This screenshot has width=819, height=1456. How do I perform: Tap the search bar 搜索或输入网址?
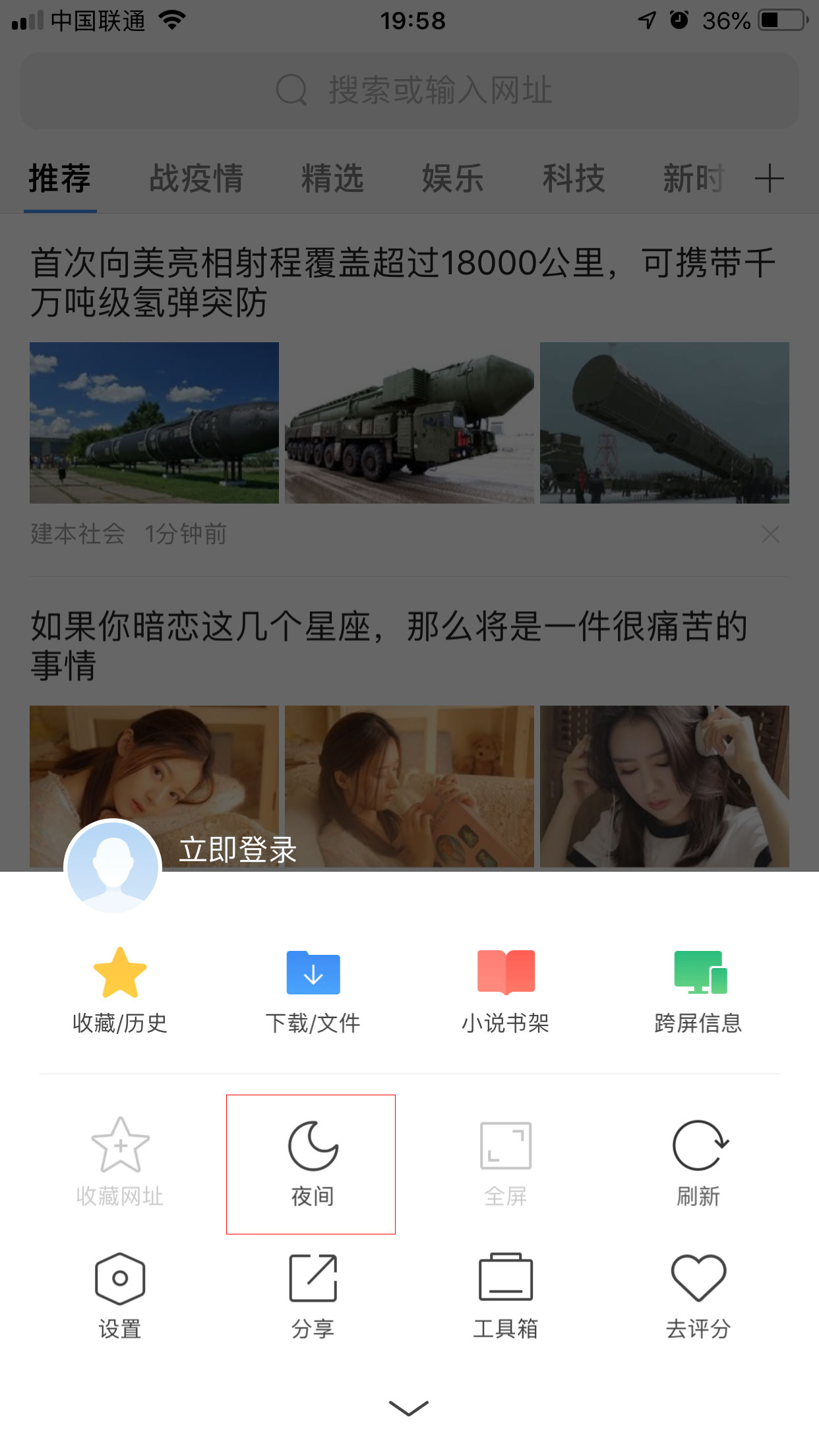click(409, 90)
